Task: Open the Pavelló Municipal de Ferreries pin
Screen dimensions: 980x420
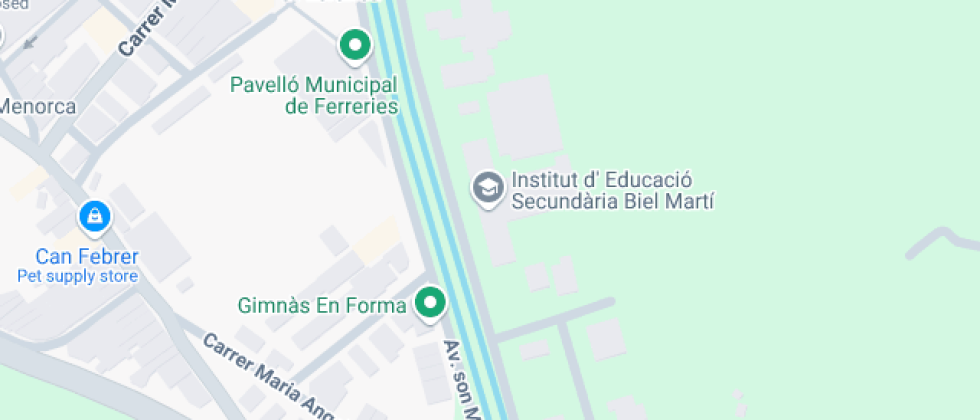Action: (356, 46)
